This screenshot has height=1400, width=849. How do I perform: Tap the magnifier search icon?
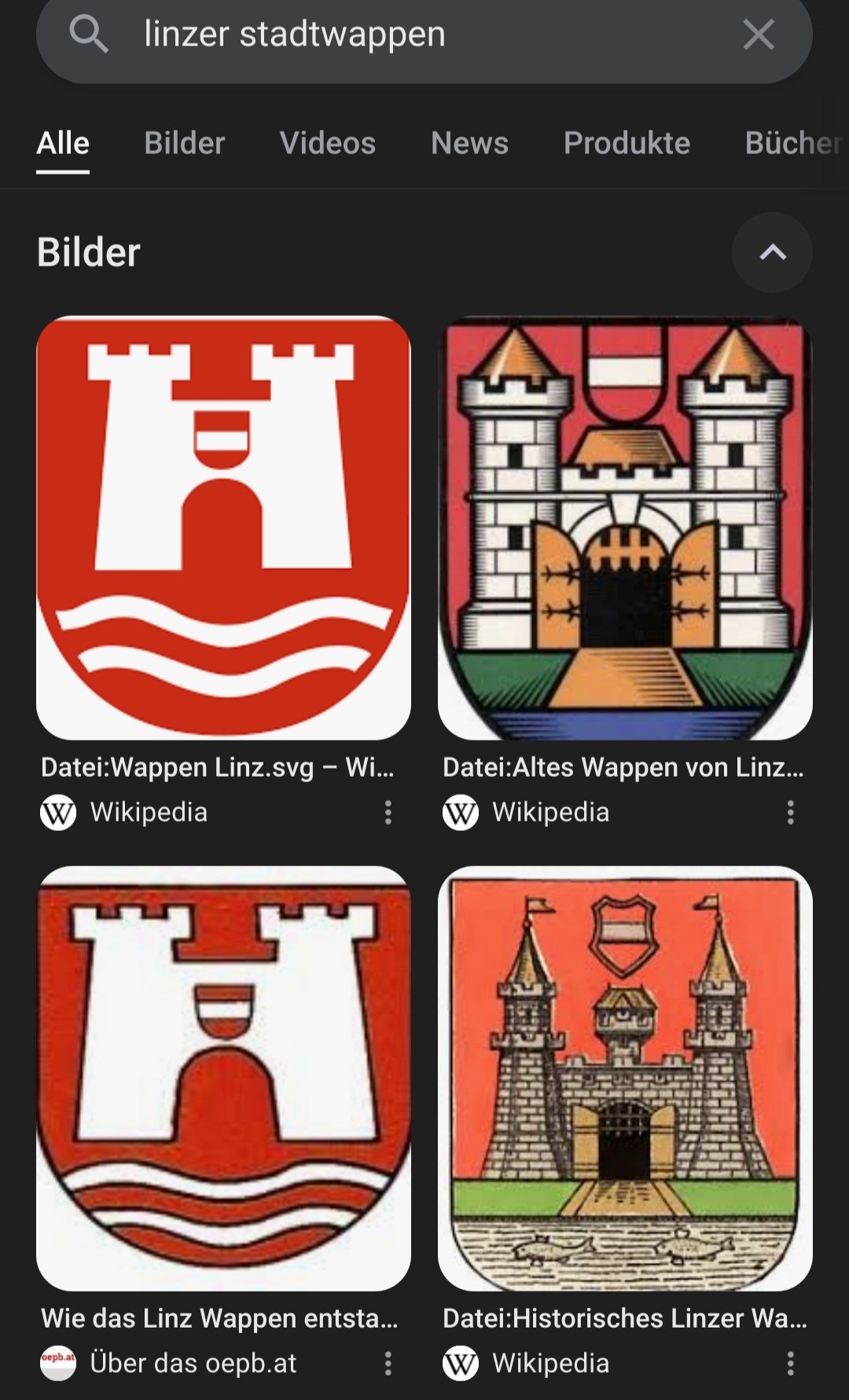pyautogui.click(x=88, y=35)
